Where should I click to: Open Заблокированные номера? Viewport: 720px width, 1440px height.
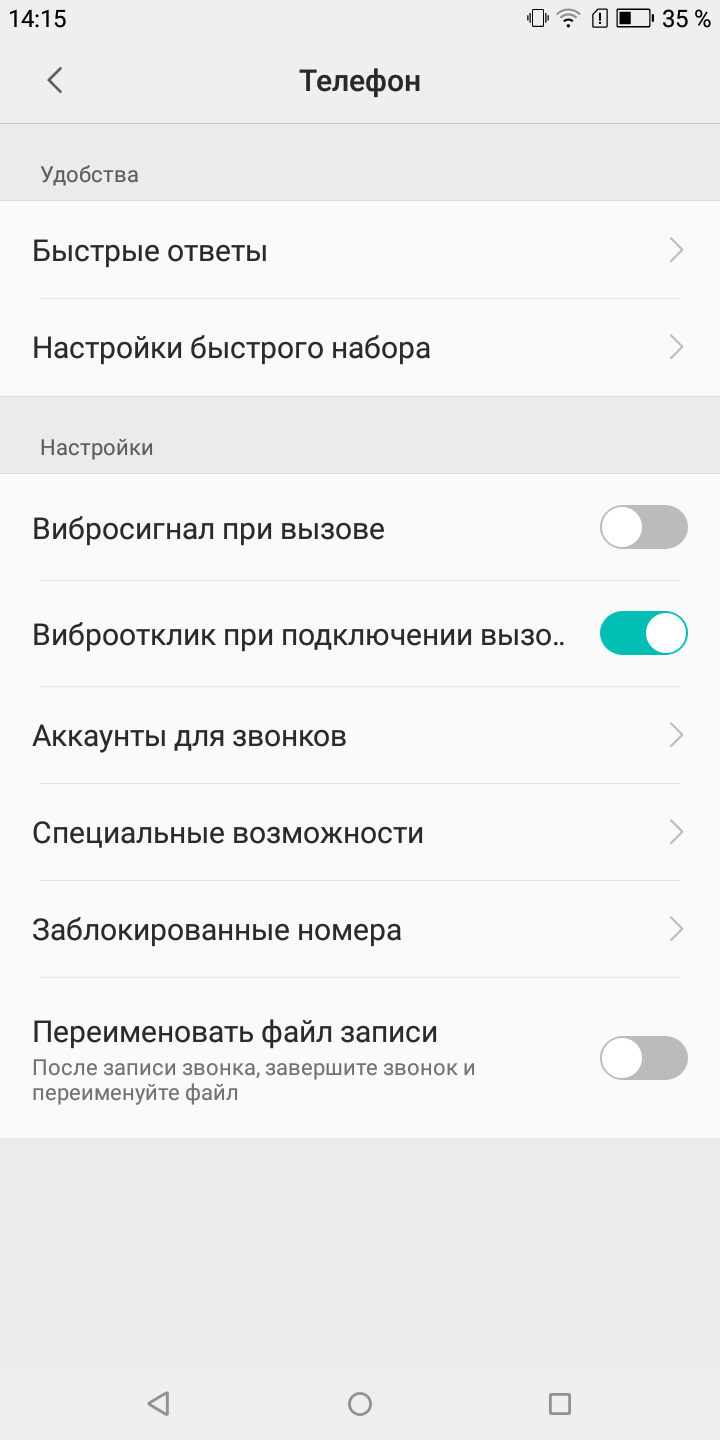[x=360, y=930]
